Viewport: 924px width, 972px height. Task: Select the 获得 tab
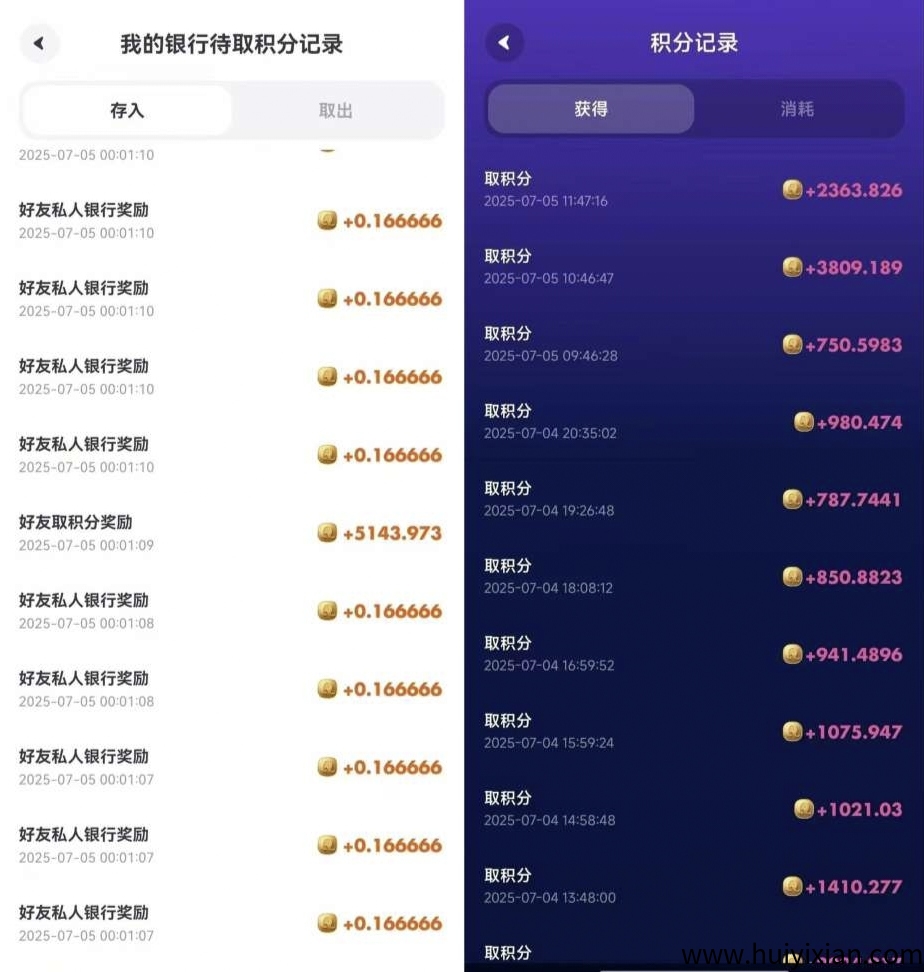(589, 109)
